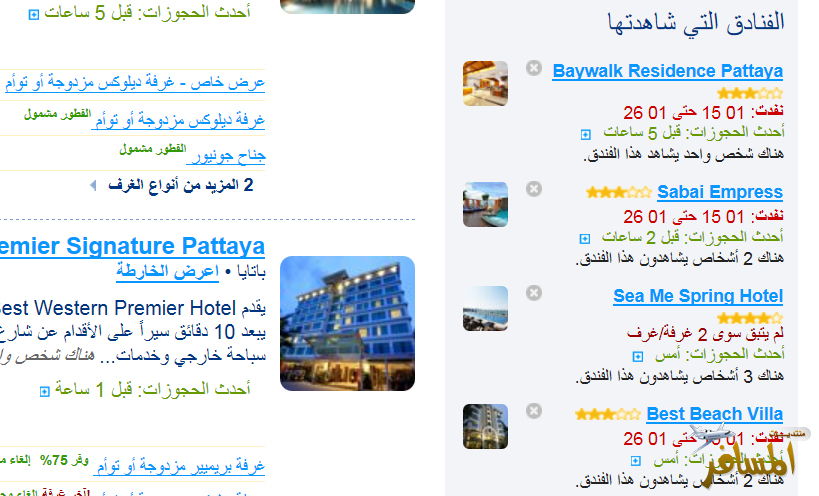Open the Sea Me Spring Hotel link
This screenshot has width=819, height=496.
click(698, 296)
